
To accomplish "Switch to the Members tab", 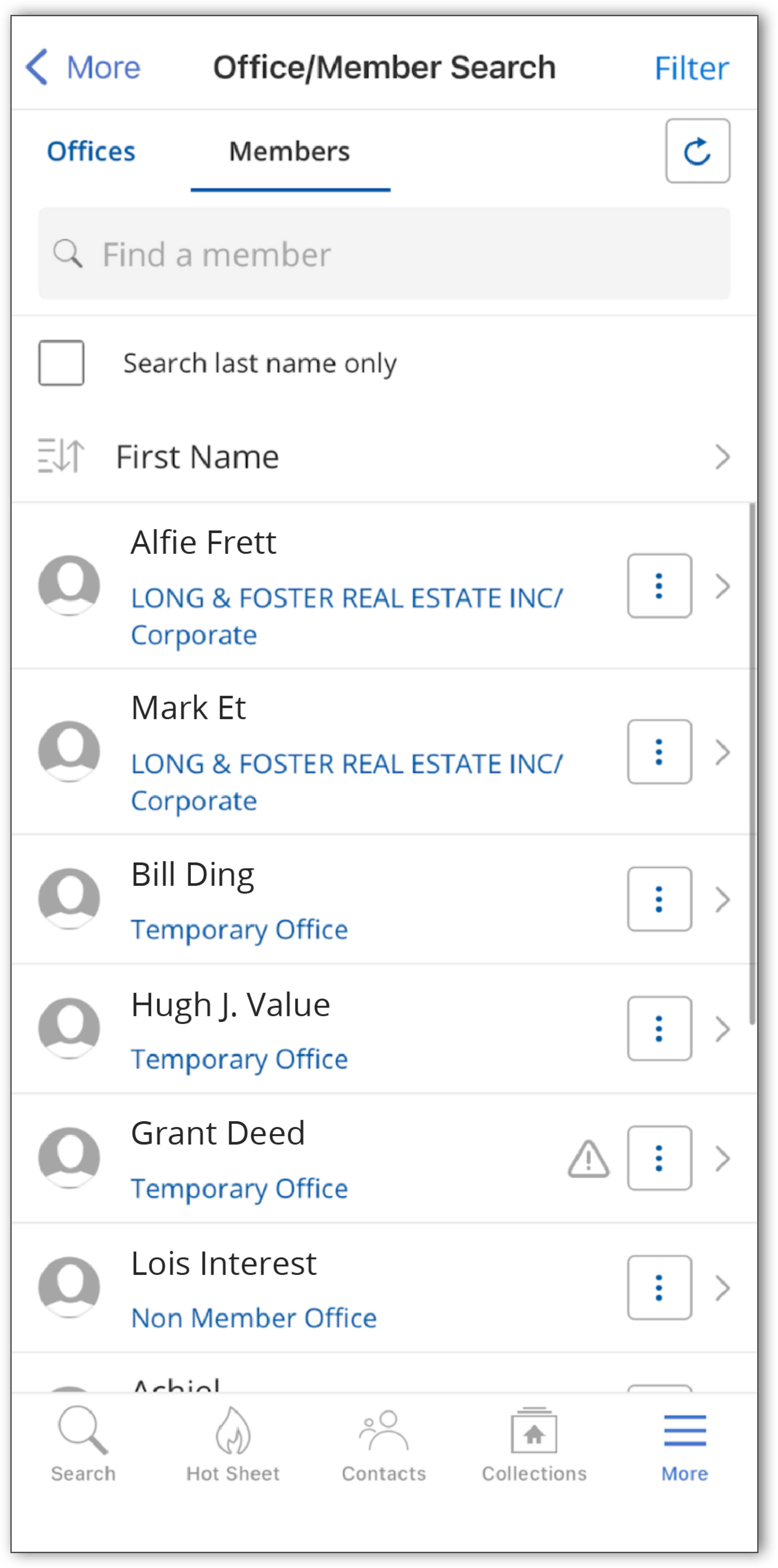I will 289,151.
